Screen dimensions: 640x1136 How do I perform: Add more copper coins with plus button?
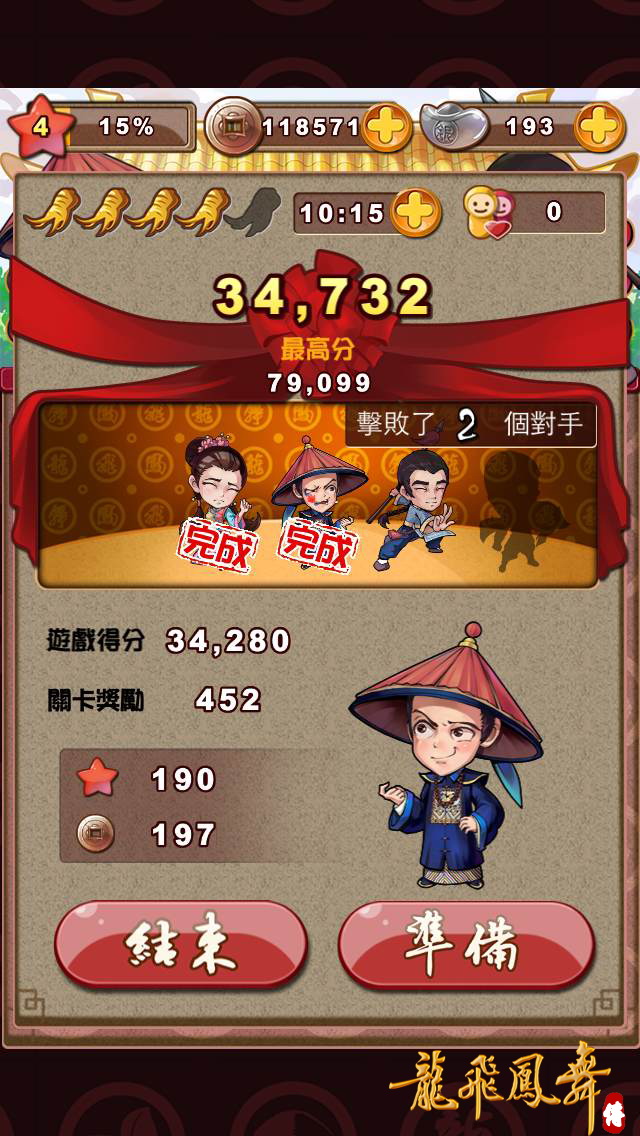387,126
